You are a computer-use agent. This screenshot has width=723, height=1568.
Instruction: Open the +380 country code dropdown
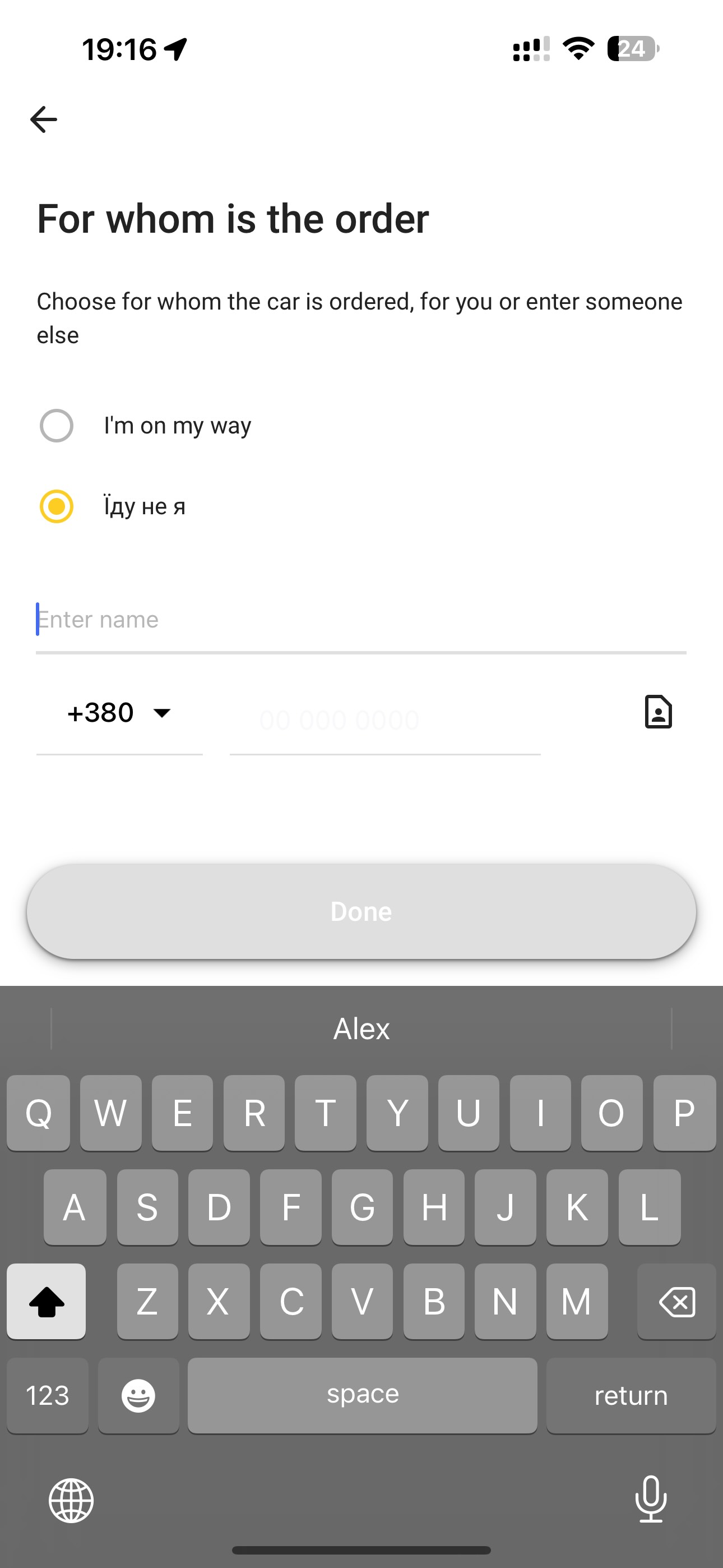119,713
